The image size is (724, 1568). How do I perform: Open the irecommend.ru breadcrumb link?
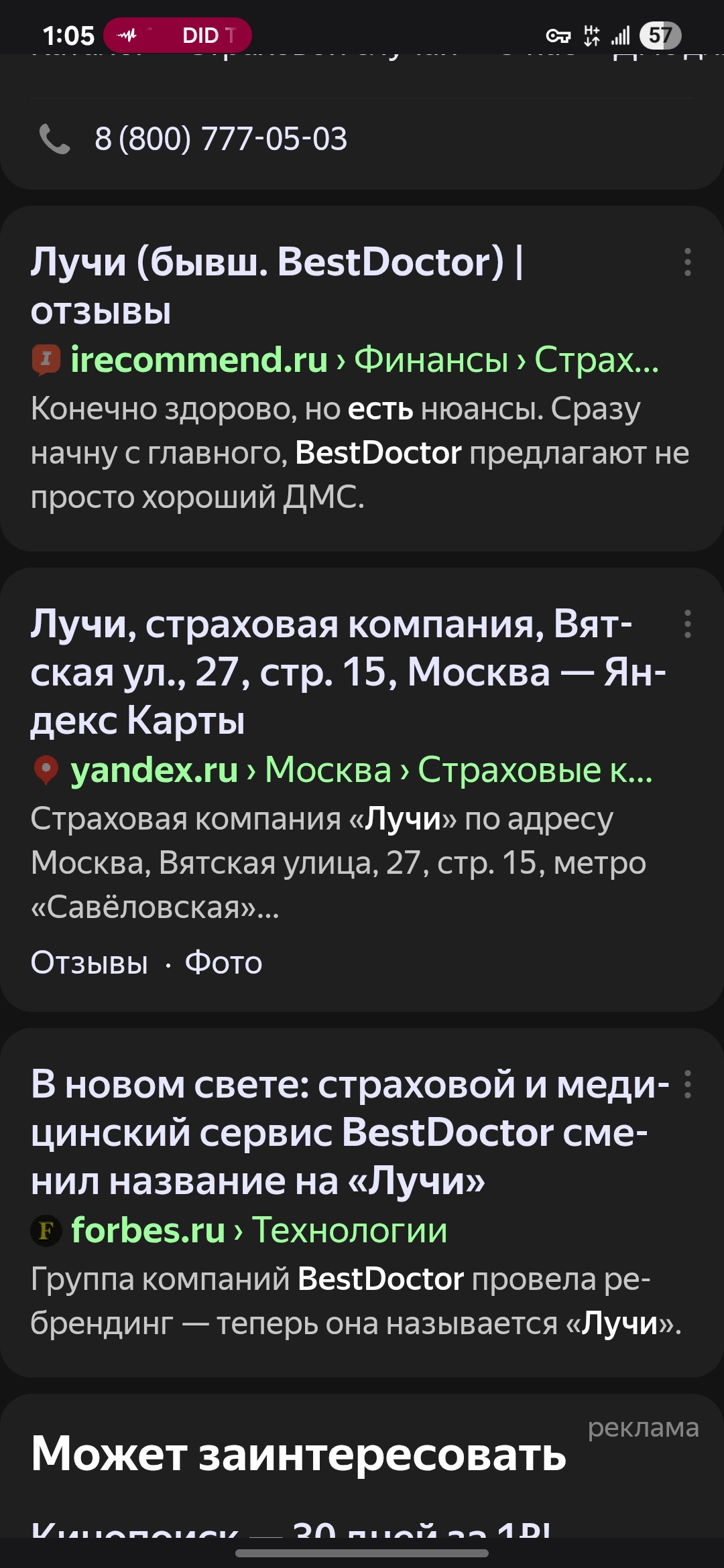tap(198, 360)
